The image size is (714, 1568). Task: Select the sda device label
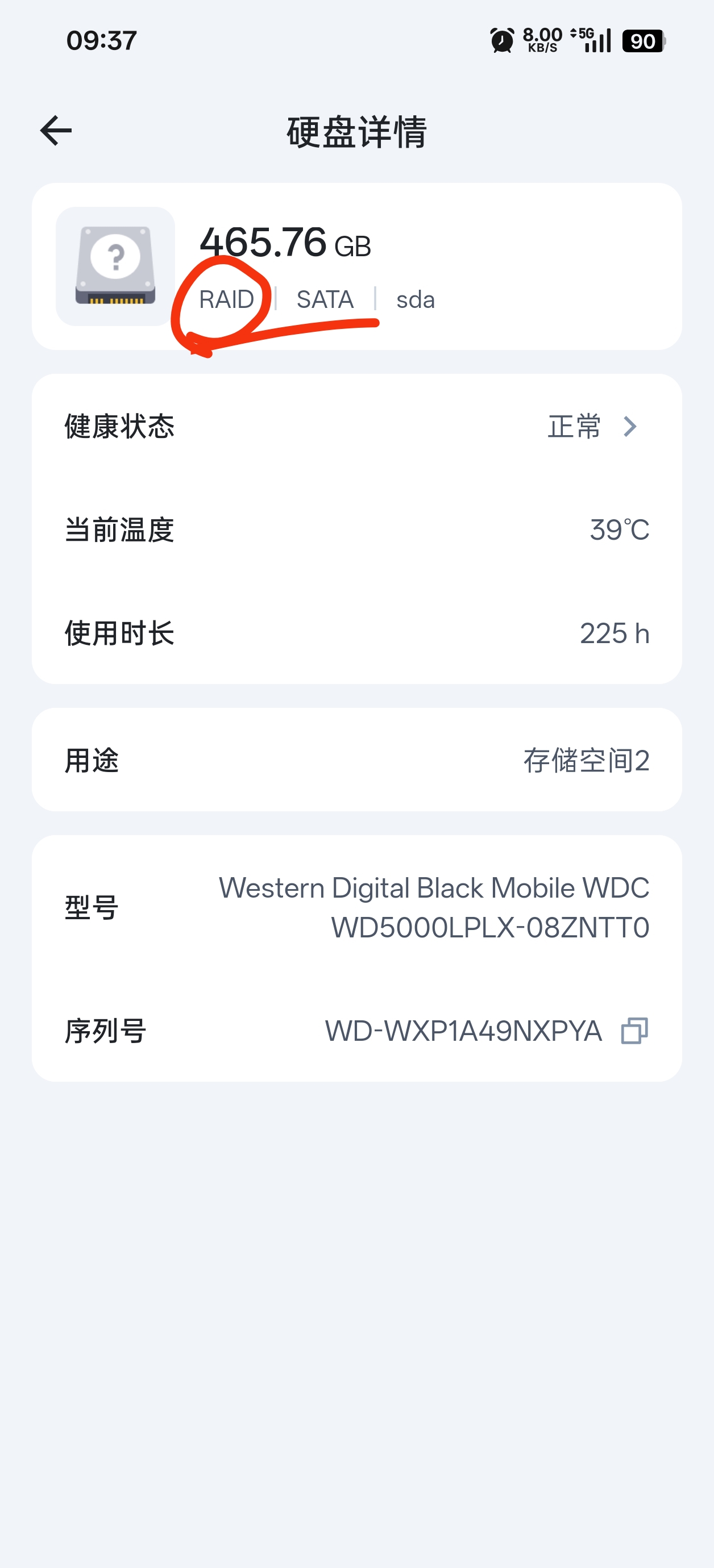(417, 299)
